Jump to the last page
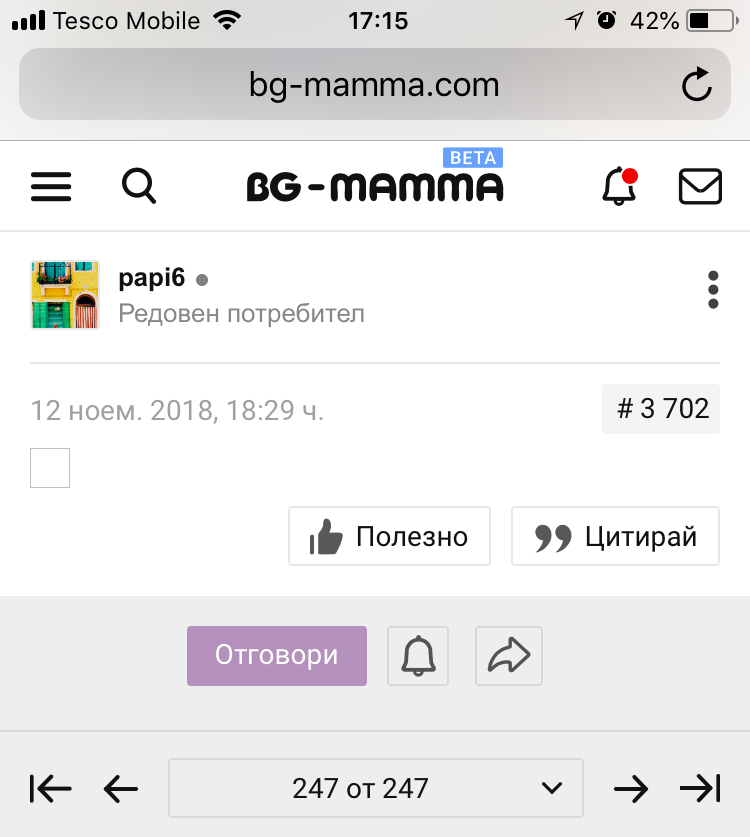Viewport: 750px width, 837px height. point(700,789)
